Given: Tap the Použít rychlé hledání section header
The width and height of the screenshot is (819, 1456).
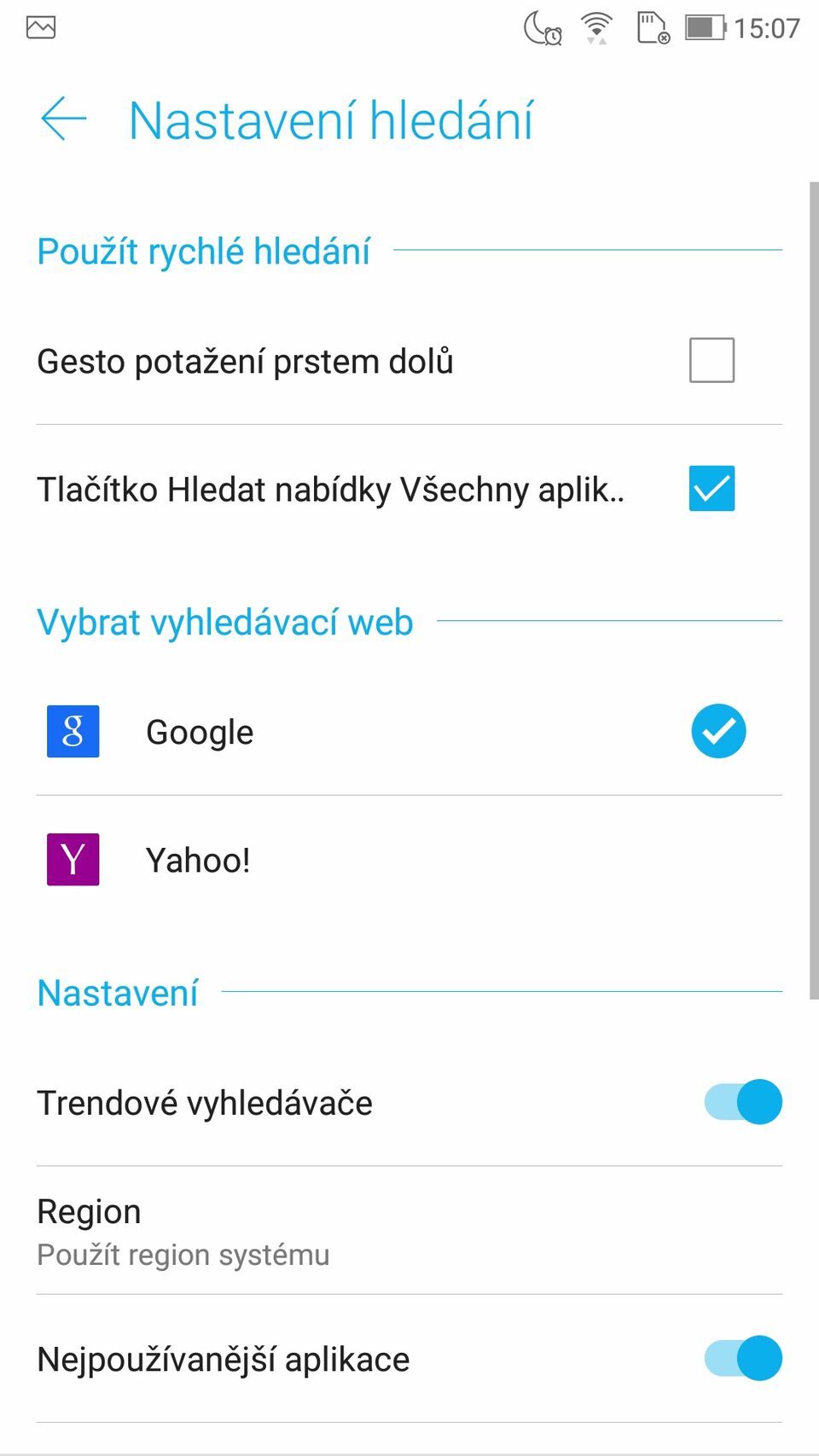Looking at the screenshot, I should [203, 250].
